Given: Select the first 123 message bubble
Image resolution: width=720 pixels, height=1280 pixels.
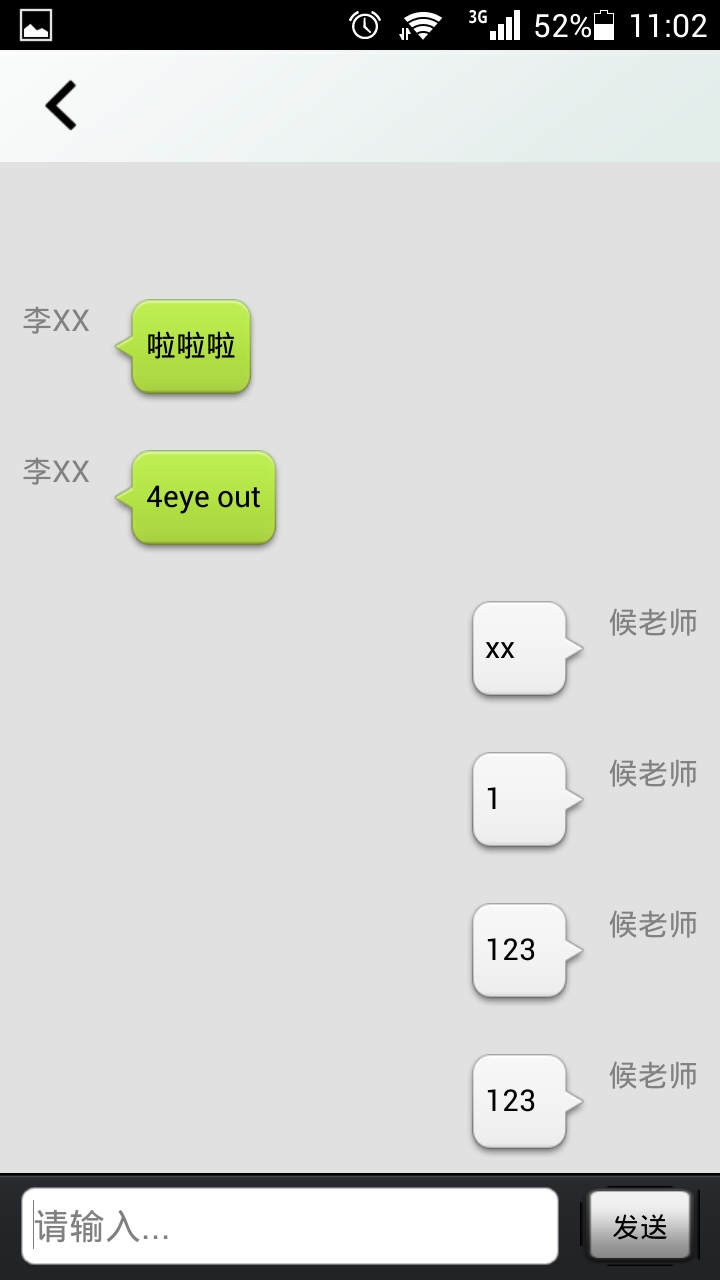Looking at the screenshot, I should tap(519, 949).
